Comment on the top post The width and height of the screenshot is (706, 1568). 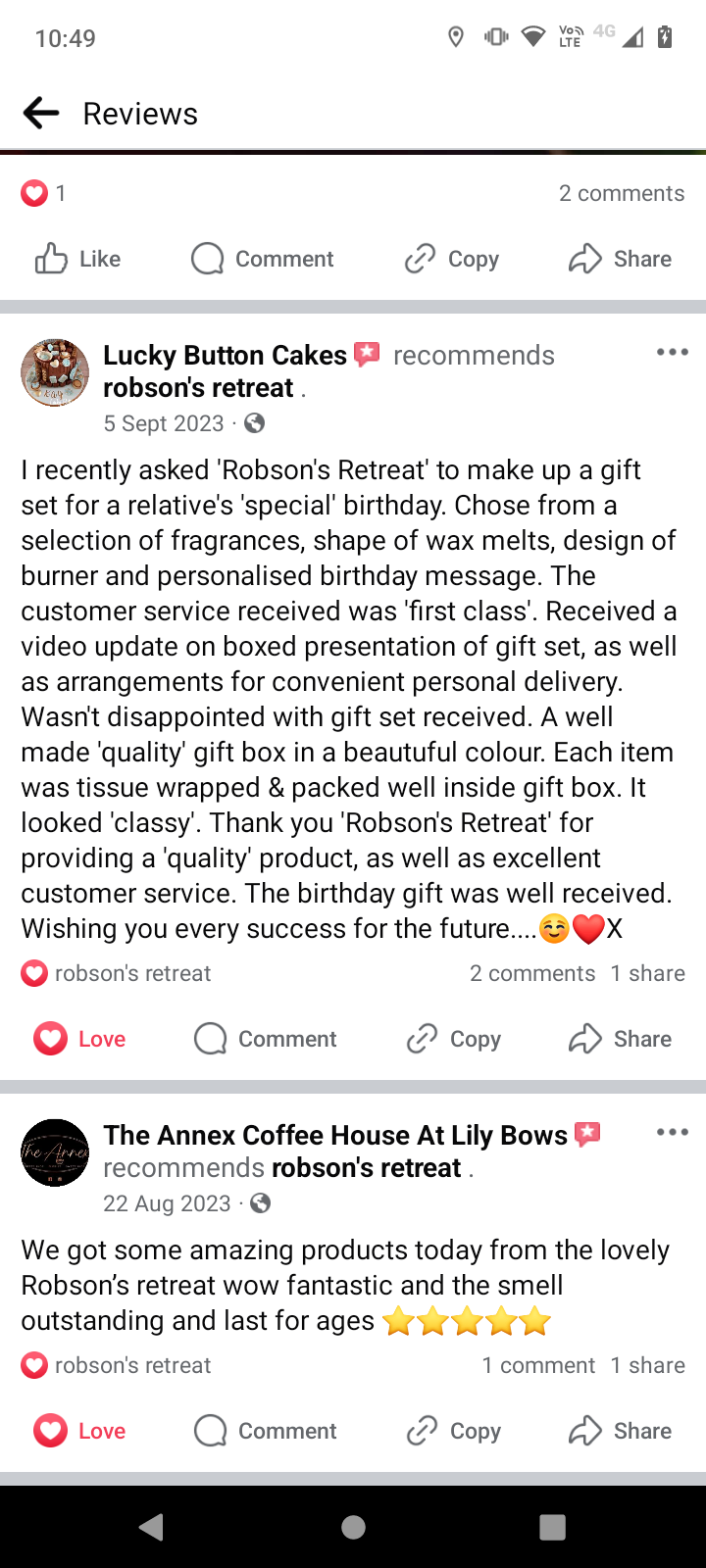click(x=263, y=259)
